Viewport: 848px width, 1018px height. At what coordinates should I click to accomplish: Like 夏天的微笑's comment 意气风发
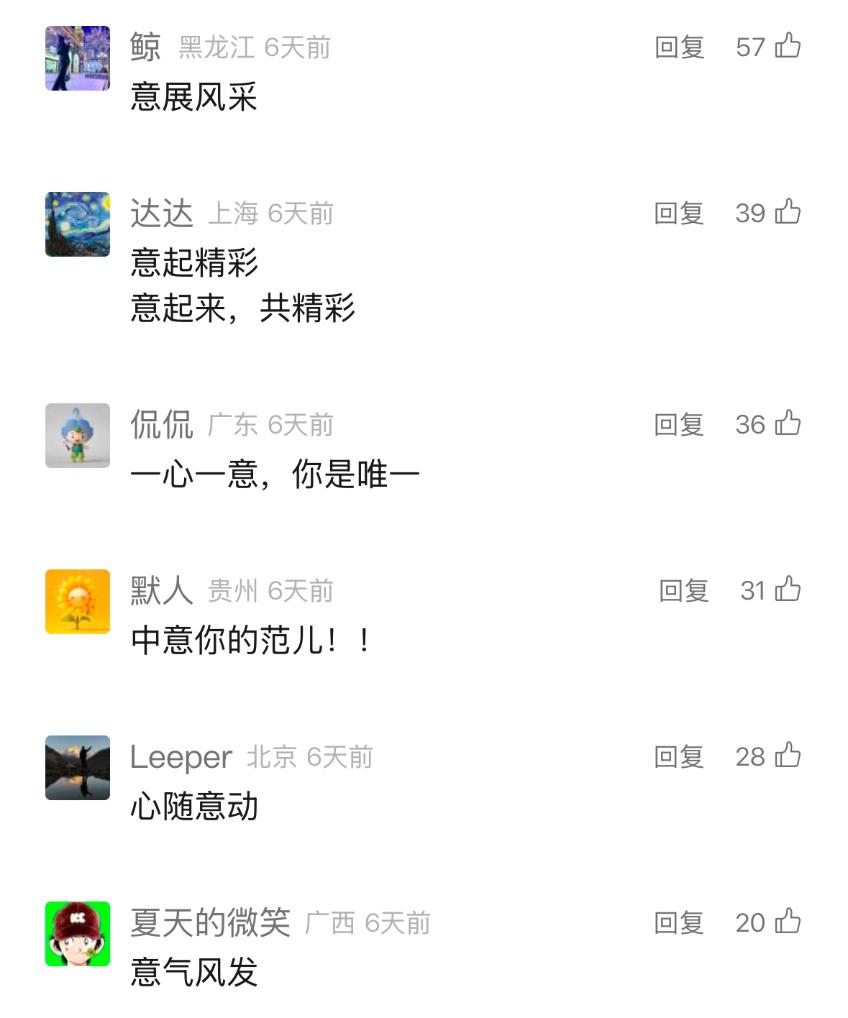coord(788,922)
